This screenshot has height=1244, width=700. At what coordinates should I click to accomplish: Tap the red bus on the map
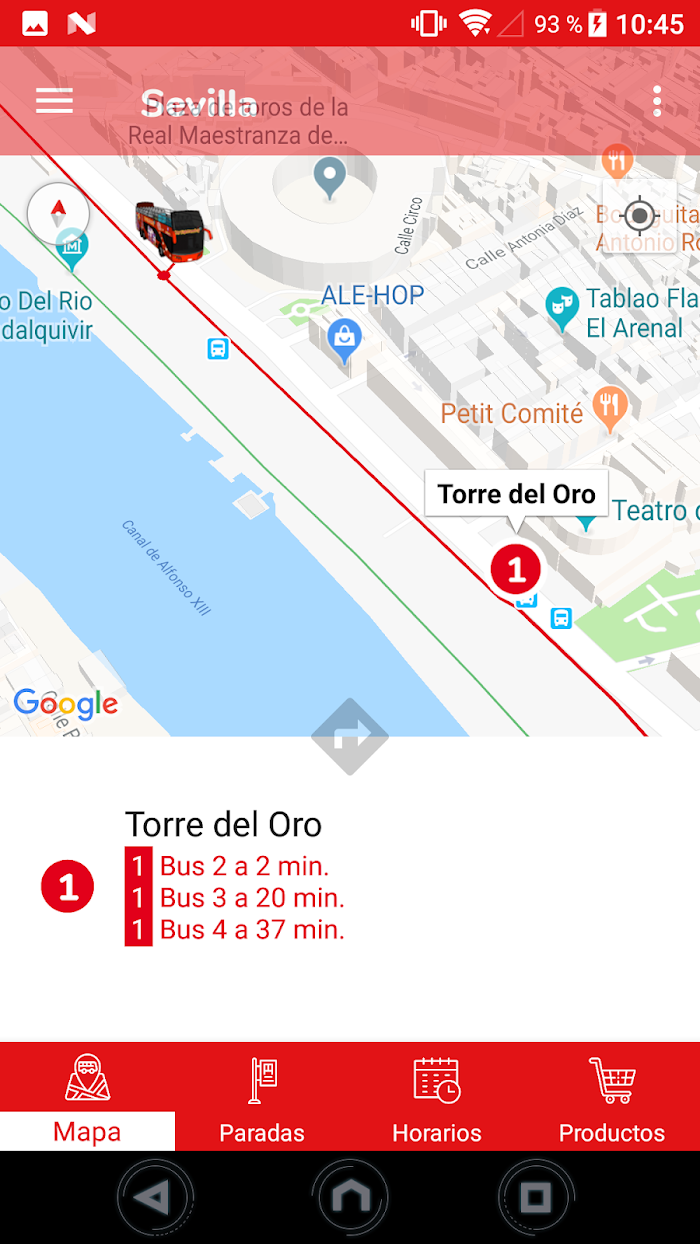pos(173,231)
